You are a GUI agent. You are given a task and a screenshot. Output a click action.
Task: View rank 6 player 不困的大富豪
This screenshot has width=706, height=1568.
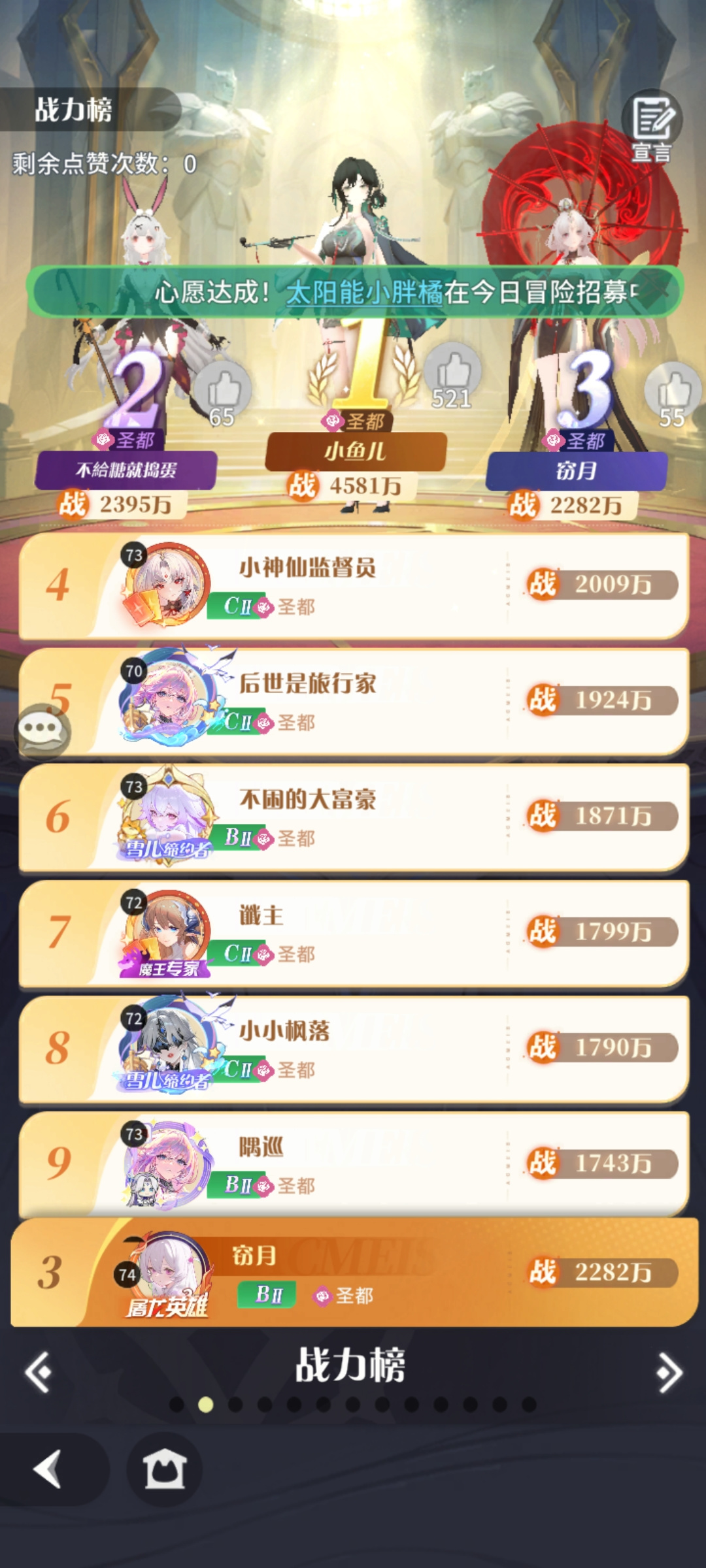click(354, 817)
